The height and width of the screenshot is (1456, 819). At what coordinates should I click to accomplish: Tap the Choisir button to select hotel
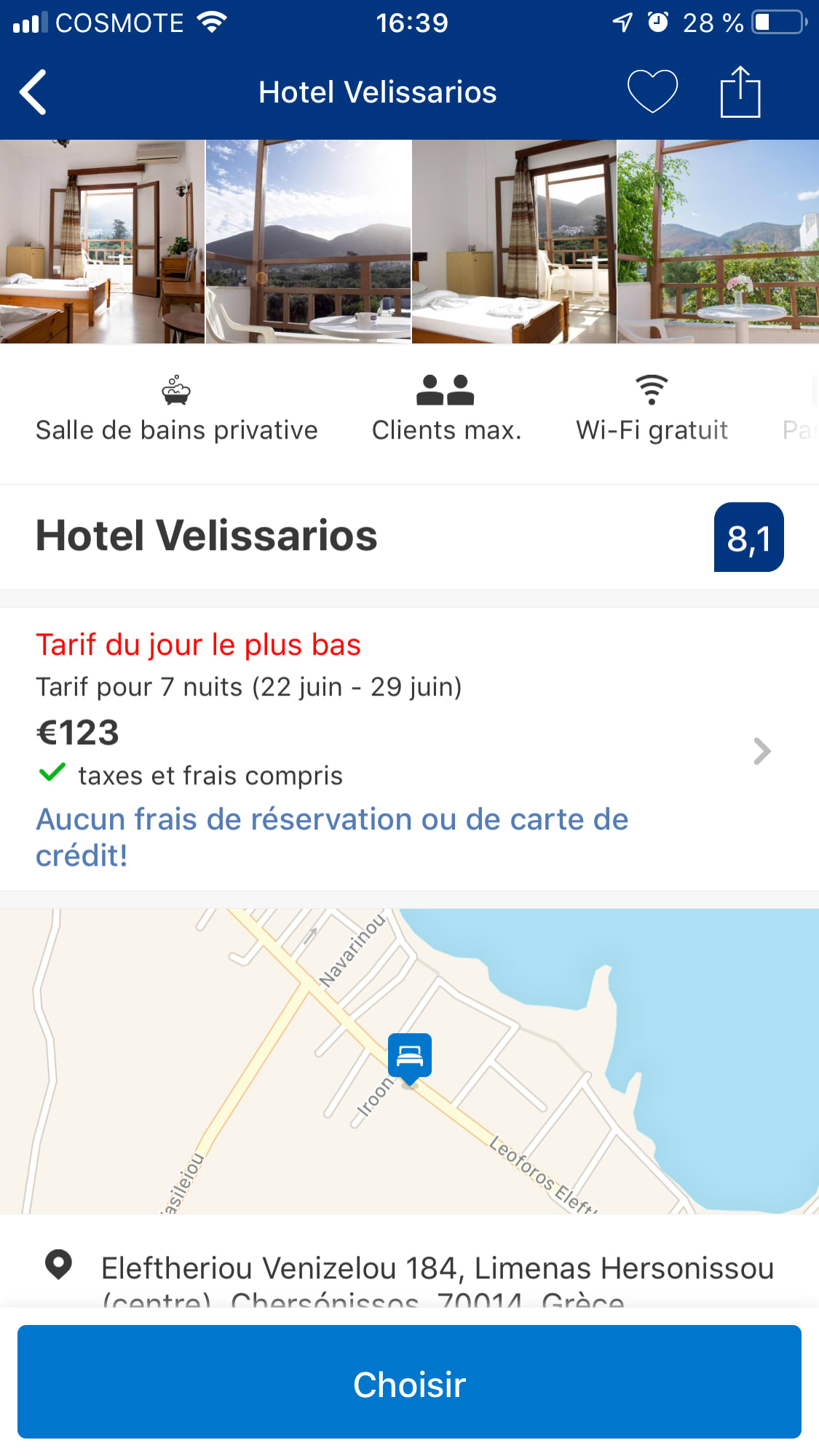coord(409,1383)
